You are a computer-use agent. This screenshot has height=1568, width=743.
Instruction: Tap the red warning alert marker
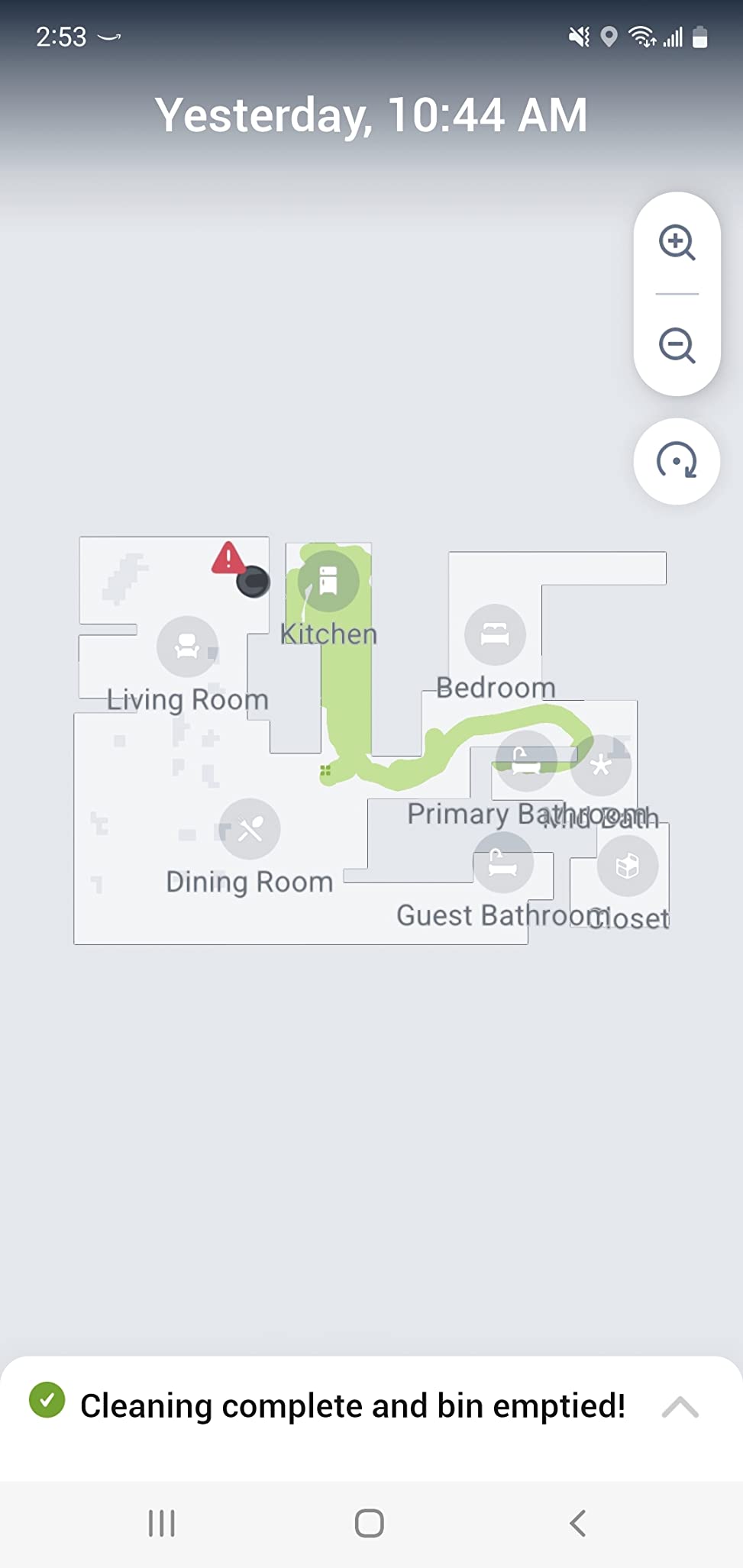(228, 558)
